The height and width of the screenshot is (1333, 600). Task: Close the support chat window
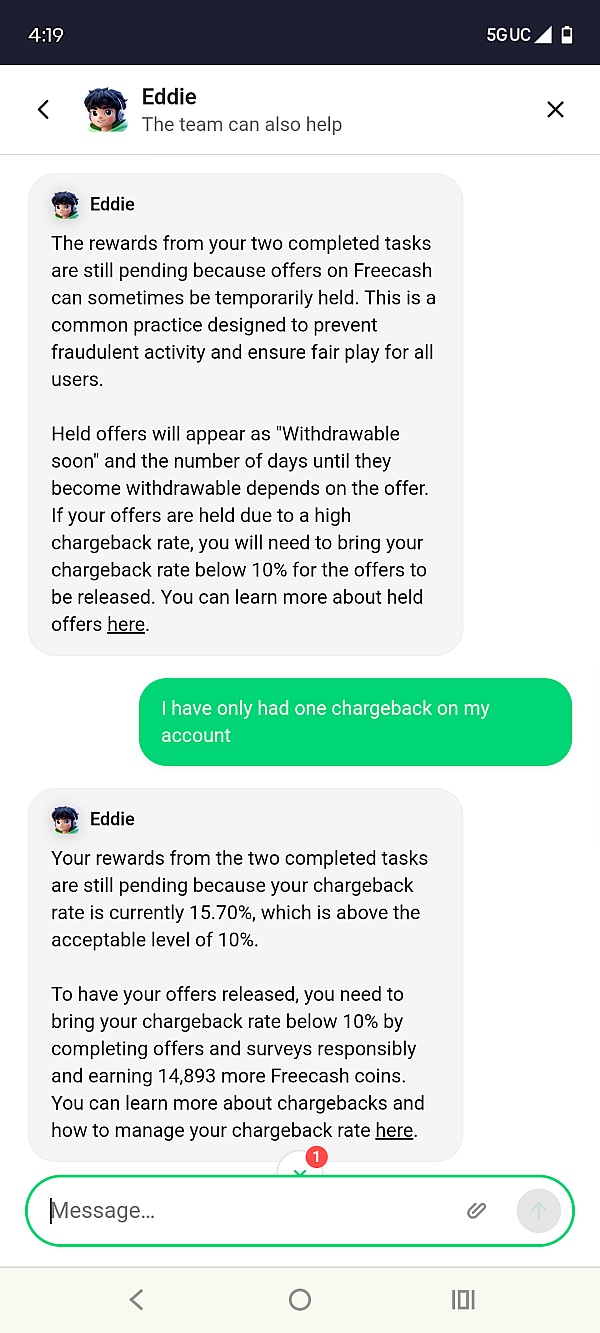tap(555, 110)
